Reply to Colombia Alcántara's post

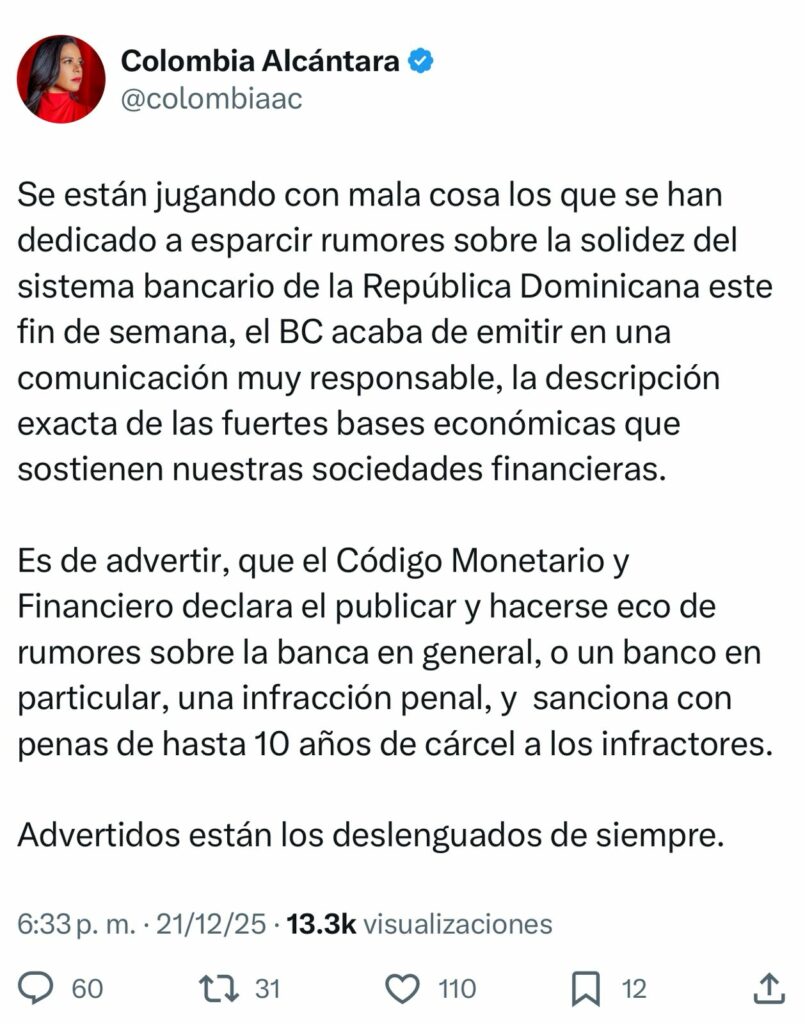click(37, 989)
